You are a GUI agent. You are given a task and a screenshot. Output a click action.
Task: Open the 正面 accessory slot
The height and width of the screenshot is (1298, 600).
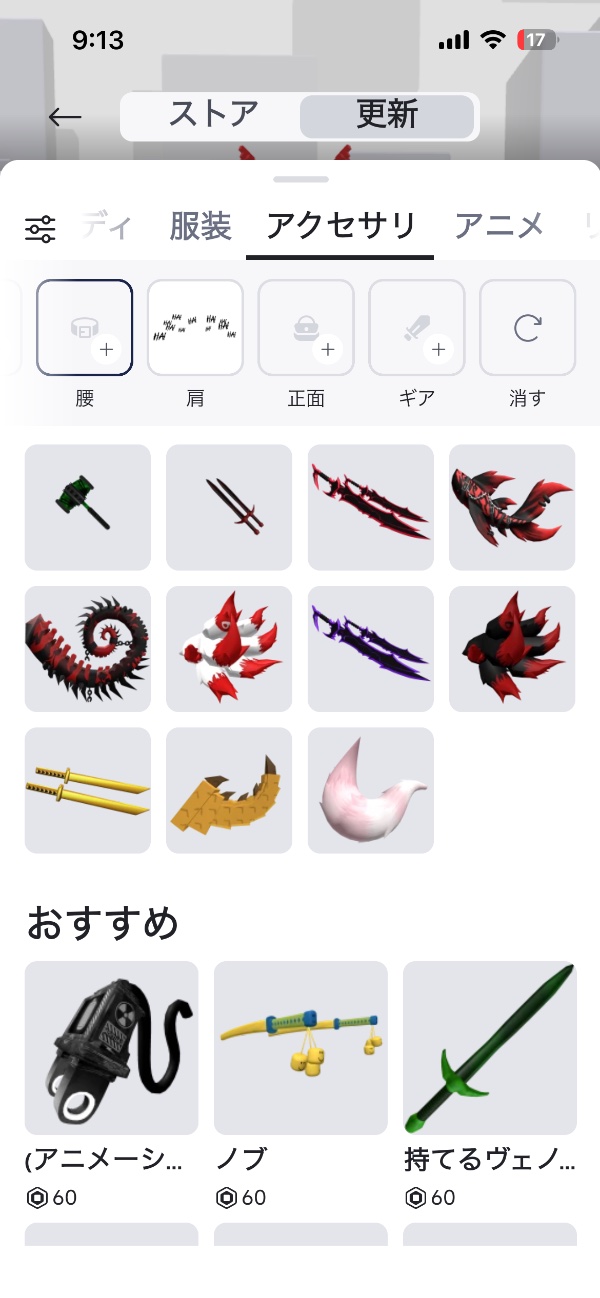(x=306, y=328)
